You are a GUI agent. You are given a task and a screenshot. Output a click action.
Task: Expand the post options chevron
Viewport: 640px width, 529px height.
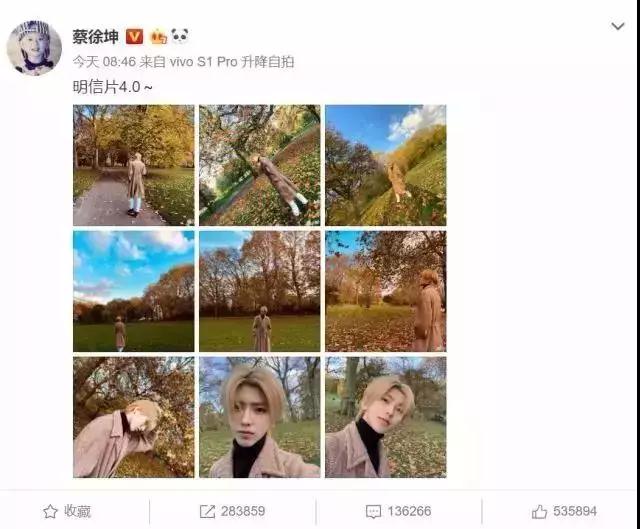pos(617,27)
